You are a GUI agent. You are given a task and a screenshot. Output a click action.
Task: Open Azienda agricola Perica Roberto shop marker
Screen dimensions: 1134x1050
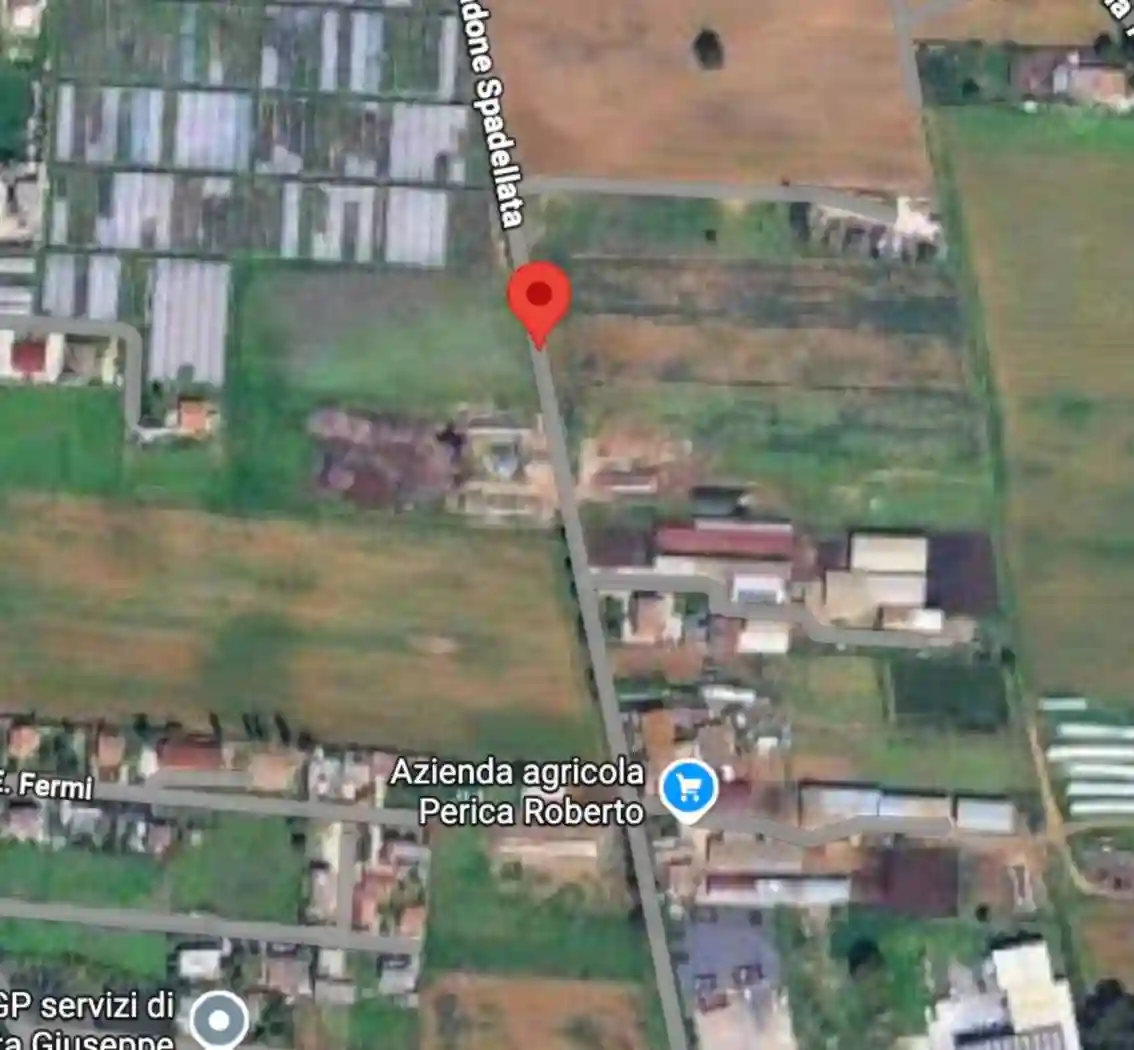pos(689,787)
